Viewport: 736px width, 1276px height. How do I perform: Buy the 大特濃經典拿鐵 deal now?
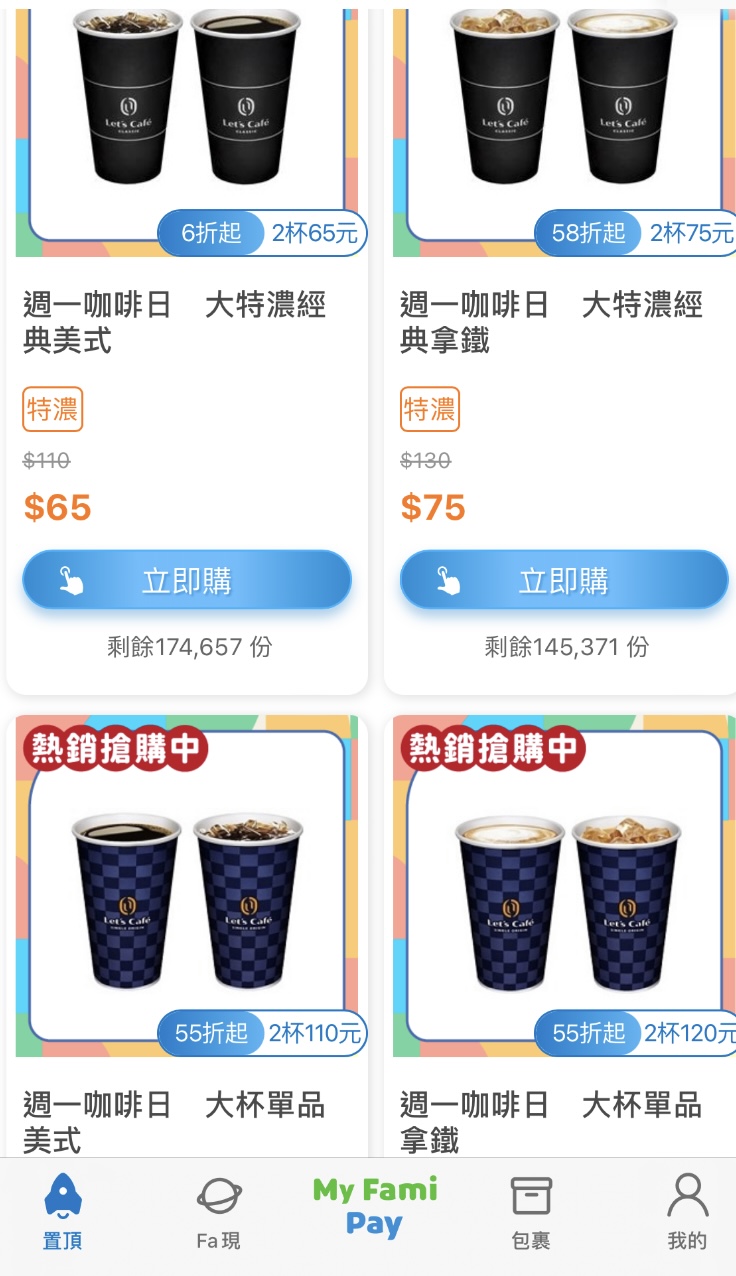[564, 580]
